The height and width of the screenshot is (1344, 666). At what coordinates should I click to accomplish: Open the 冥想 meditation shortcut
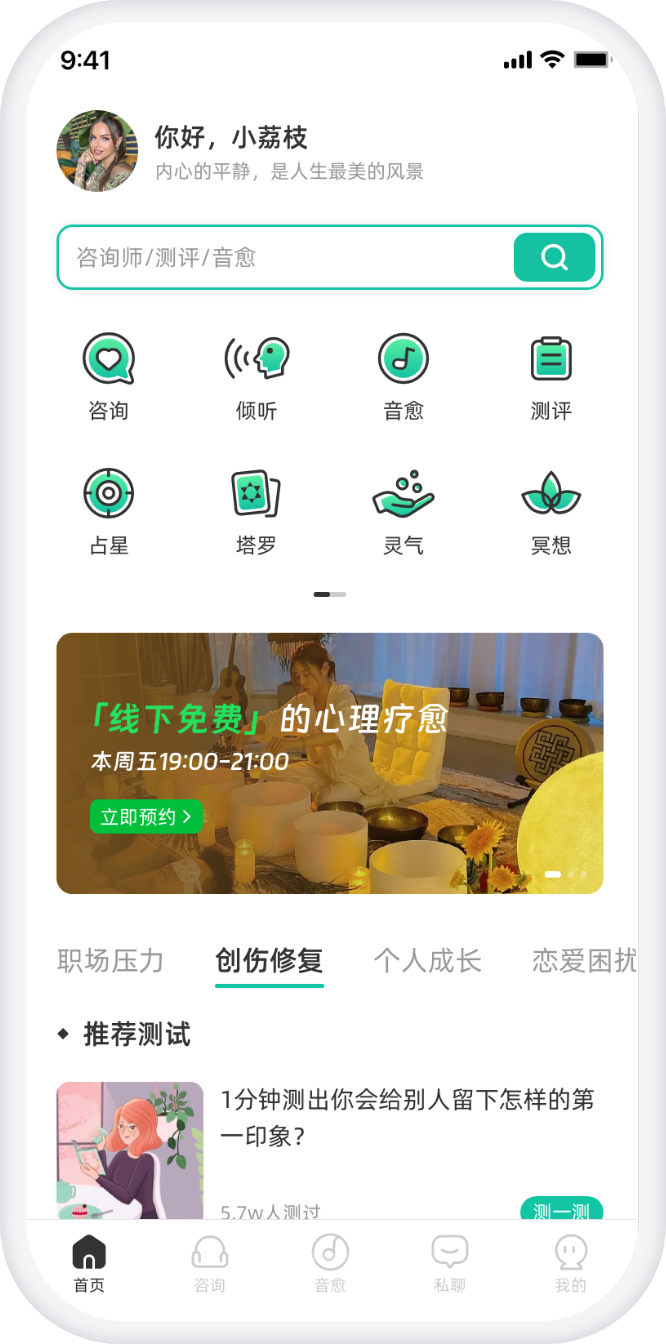[551, 510]
